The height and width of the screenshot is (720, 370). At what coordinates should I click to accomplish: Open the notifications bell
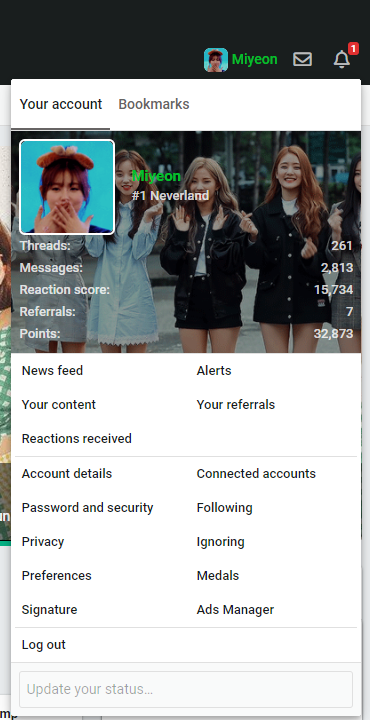point(342,59)
